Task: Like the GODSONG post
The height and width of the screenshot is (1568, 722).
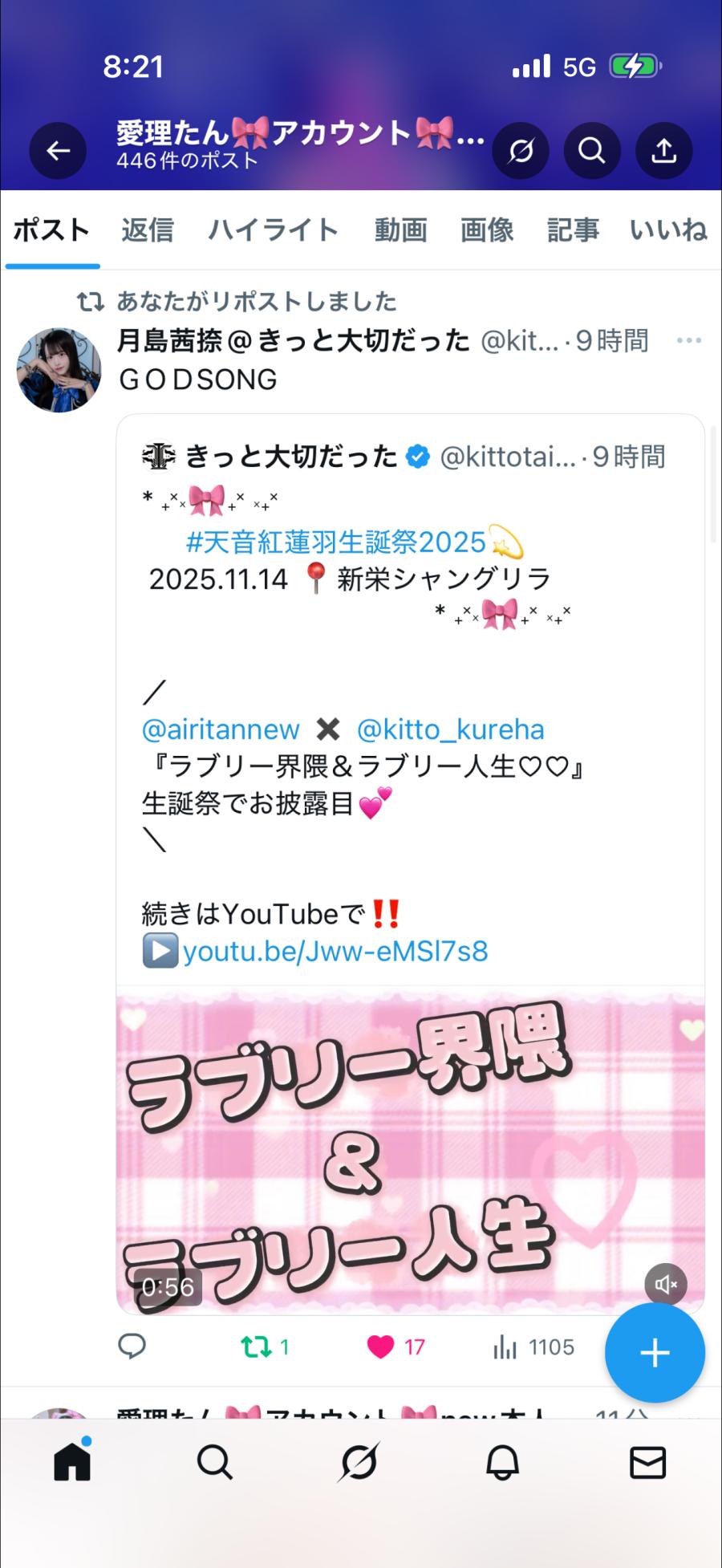Action: coord(381,1346)
